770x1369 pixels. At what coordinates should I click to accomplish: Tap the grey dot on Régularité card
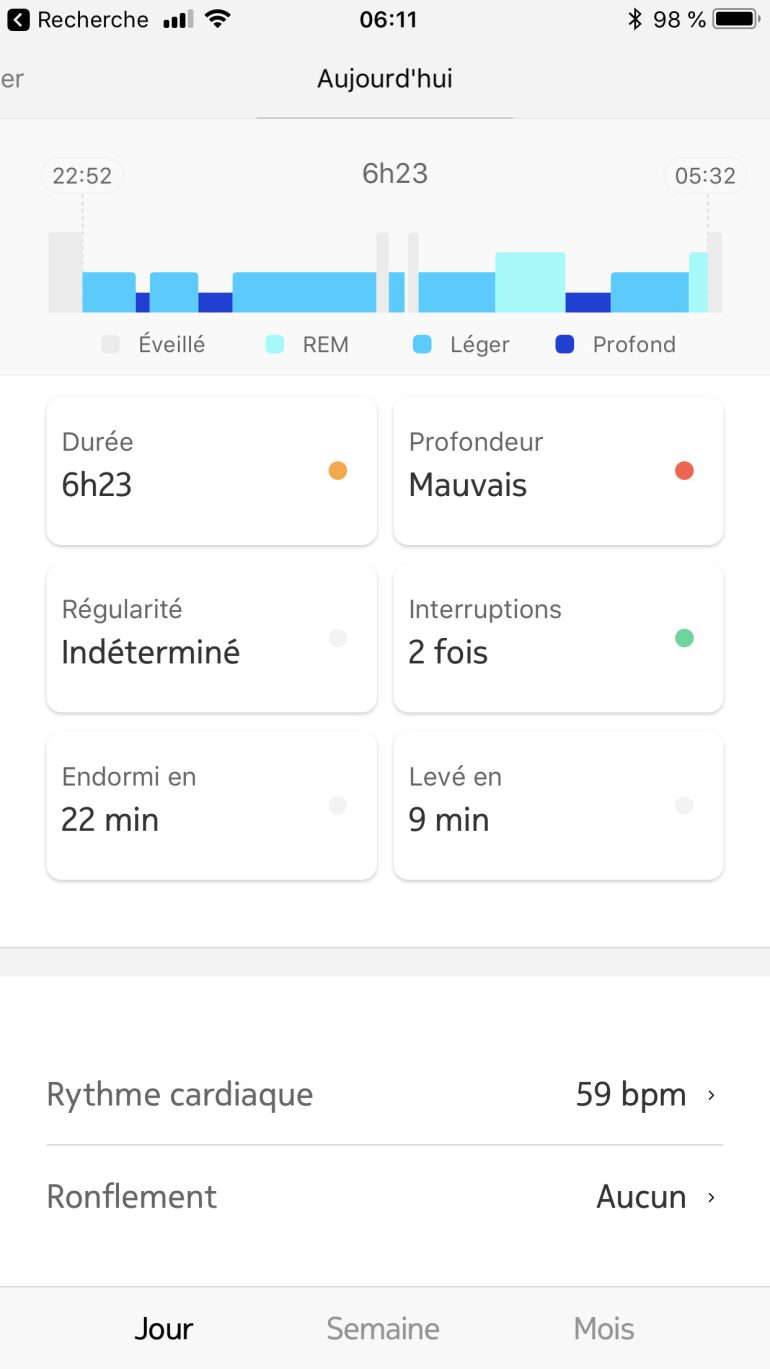tap(337, 636)
